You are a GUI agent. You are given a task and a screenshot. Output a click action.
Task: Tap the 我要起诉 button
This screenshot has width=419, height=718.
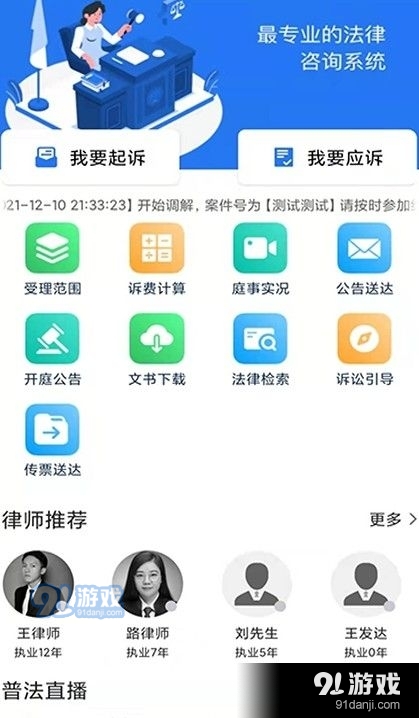pos(90,157)
